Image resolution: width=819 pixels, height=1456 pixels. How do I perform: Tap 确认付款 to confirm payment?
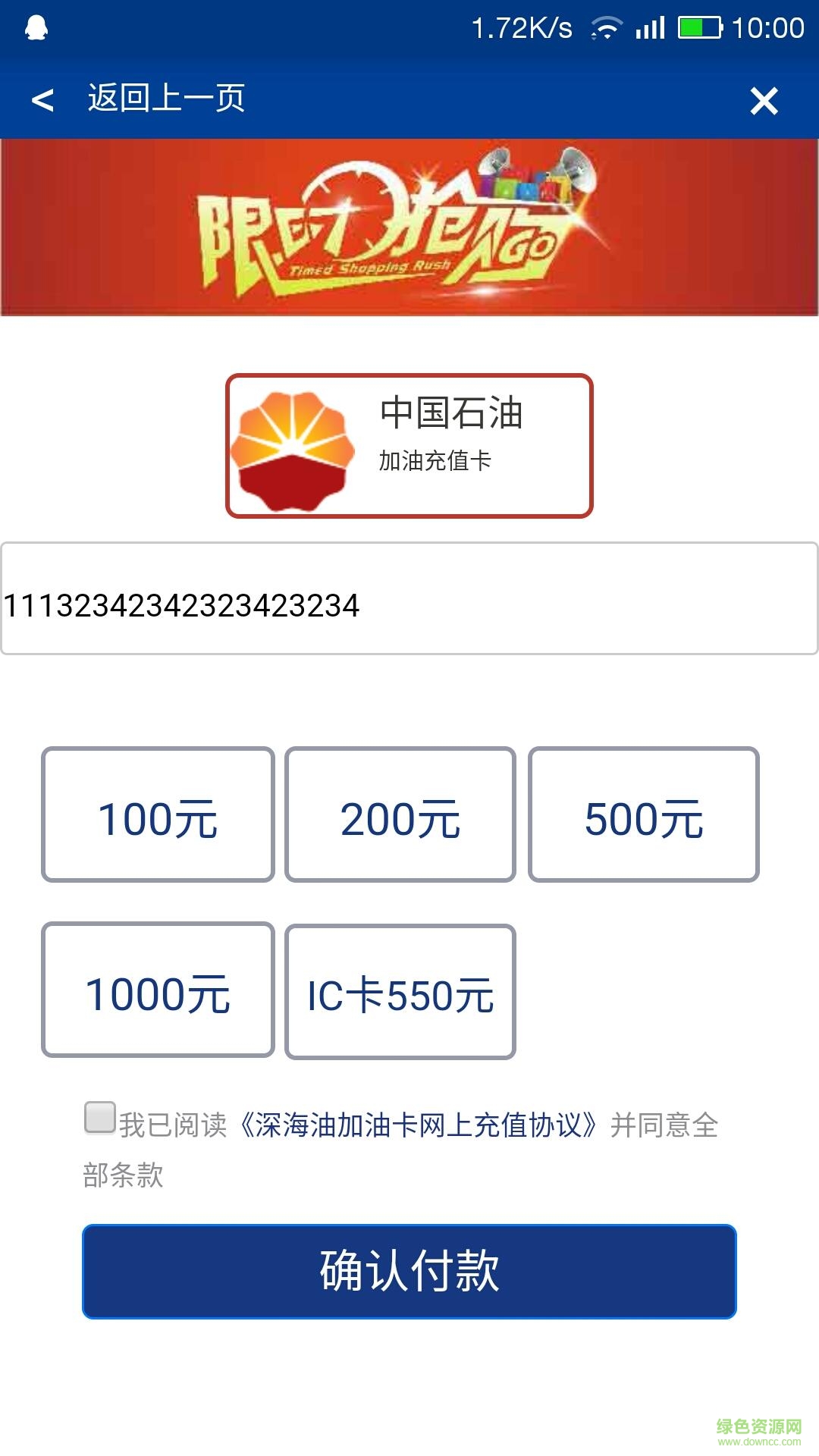click(x=409, y=1272)
